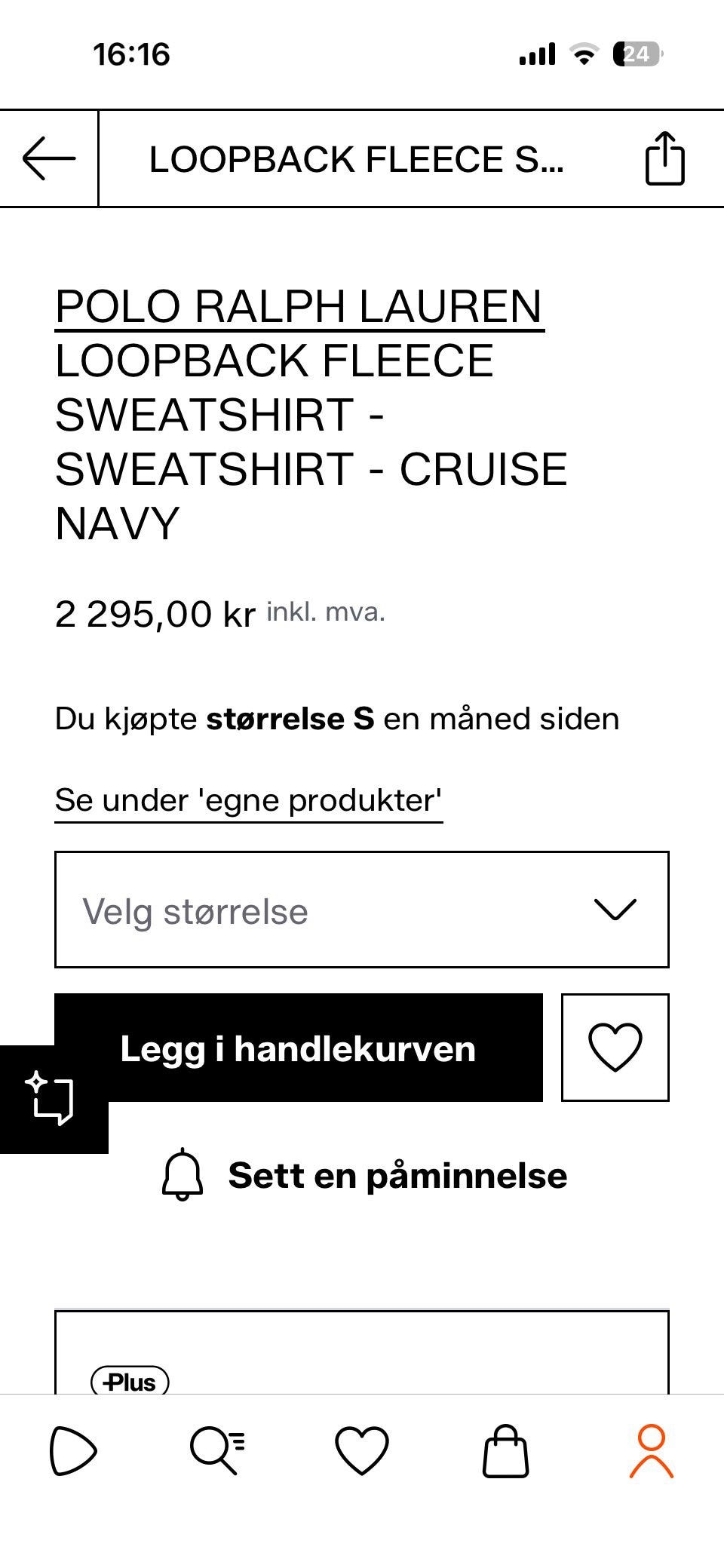
Task: Open the search tab
Action: pyautogui.click(x=217, y=1450)
